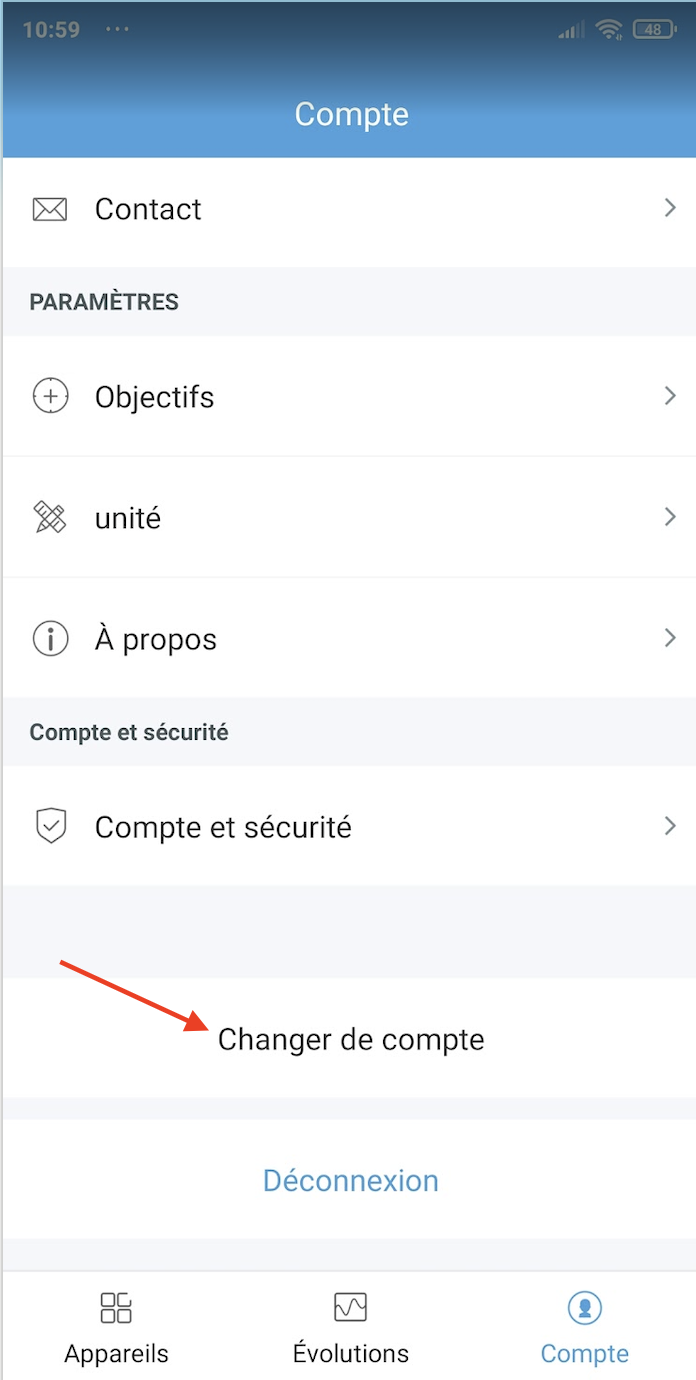696x1380 pixels.
Task: Open Objectifs settings
Action: tap(348, 397)
